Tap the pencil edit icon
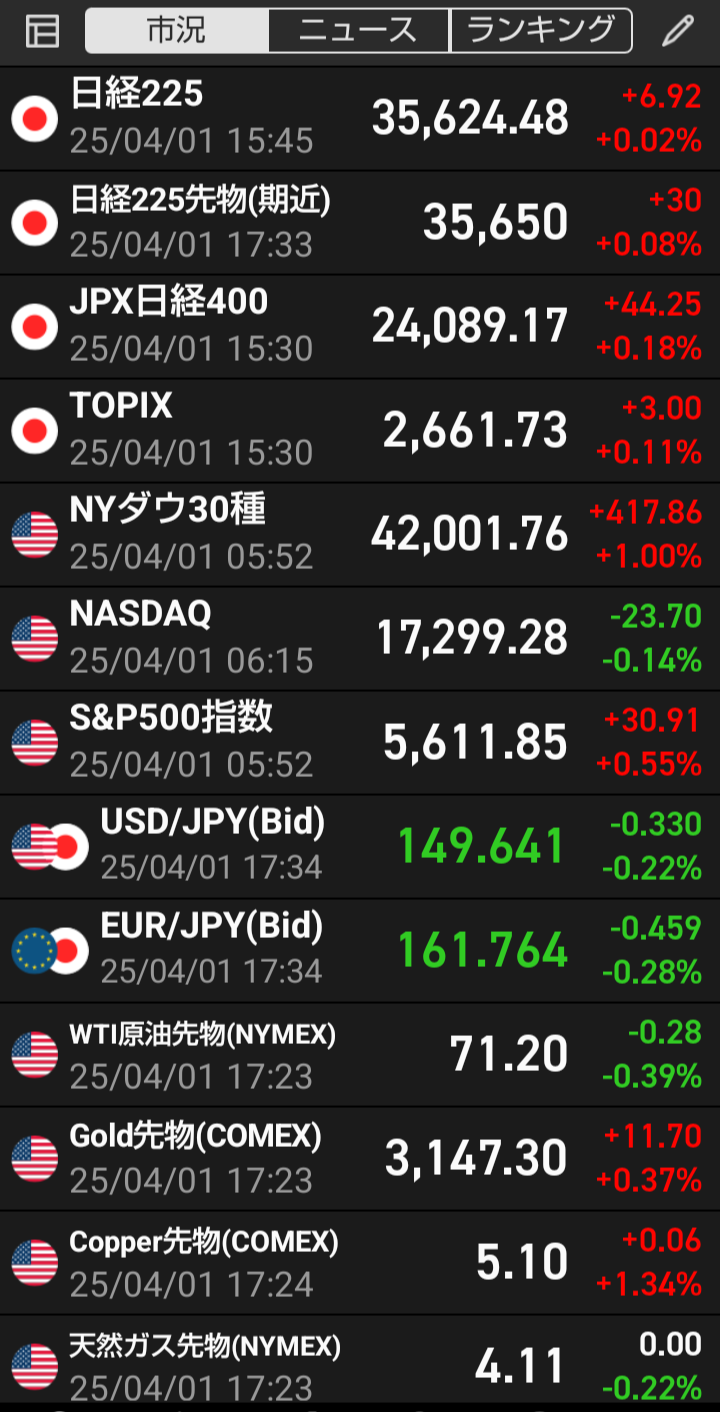 (x=678, y=31)
